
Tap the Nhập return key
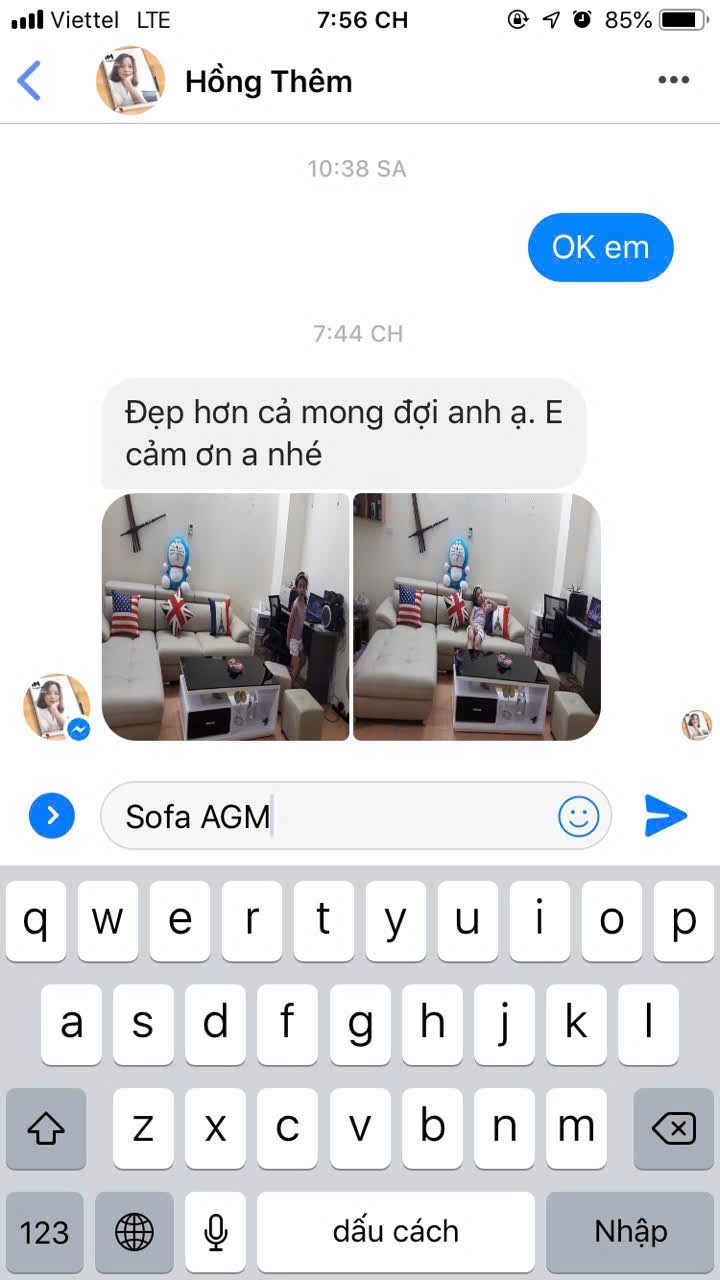pos(630,1231)
